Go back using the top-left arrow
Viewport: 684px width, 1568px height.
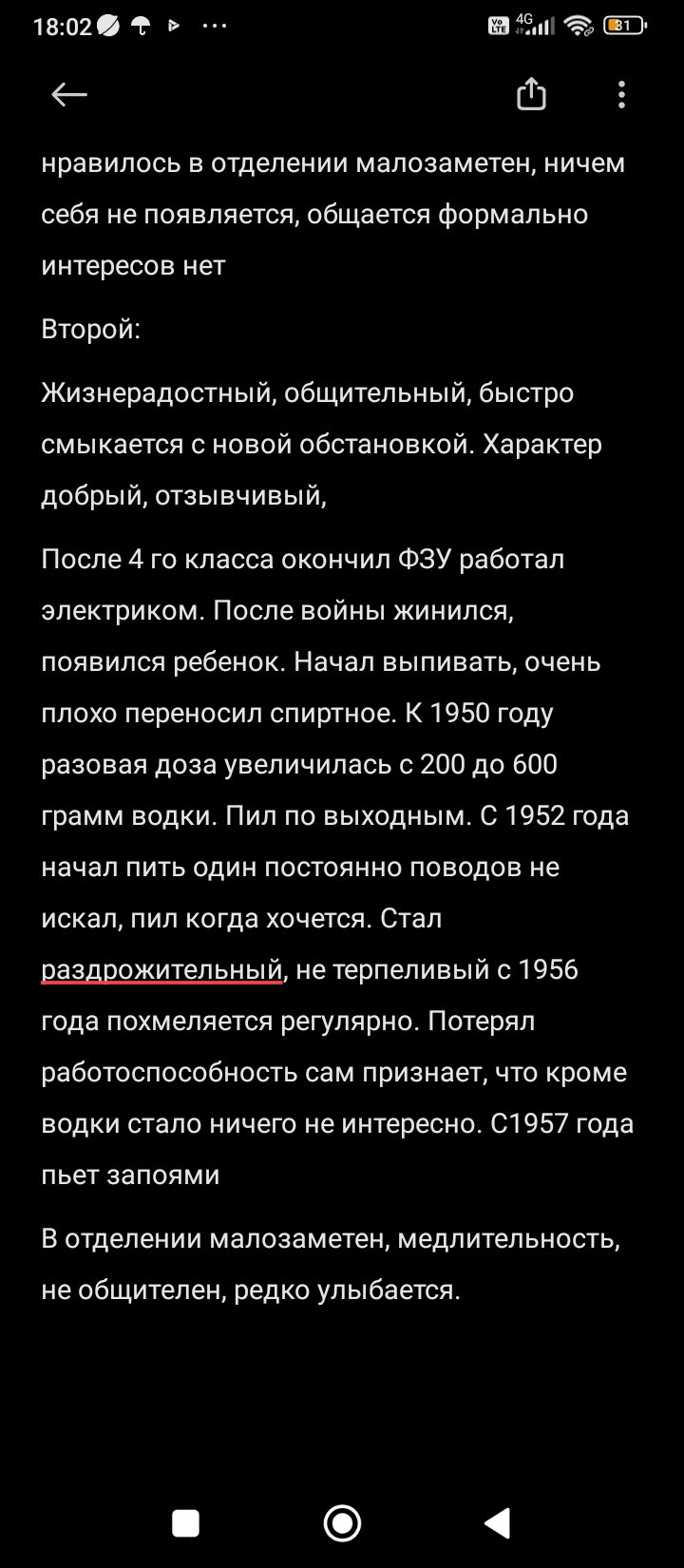click(x=69, y=94)
